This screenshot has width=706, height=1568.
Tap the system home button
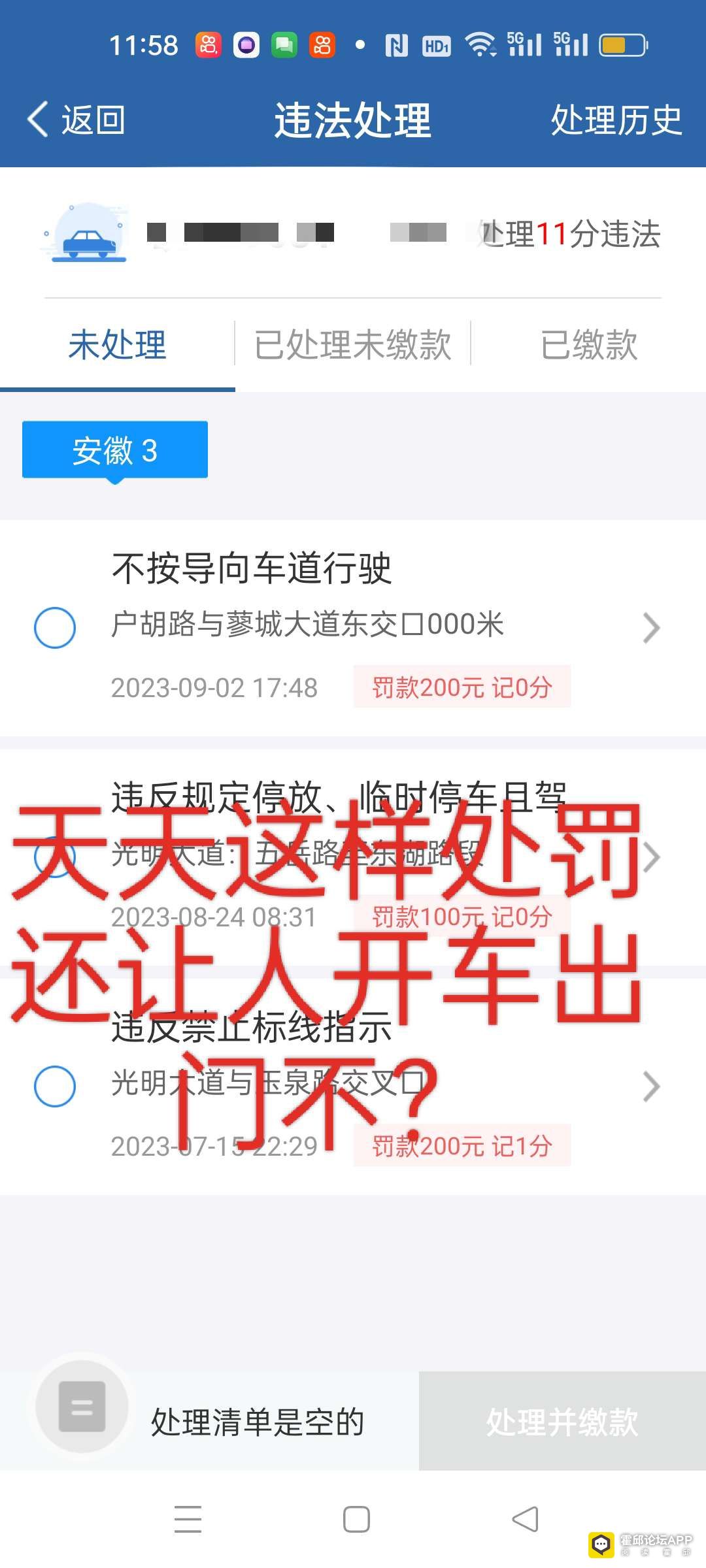[356, 1519]
